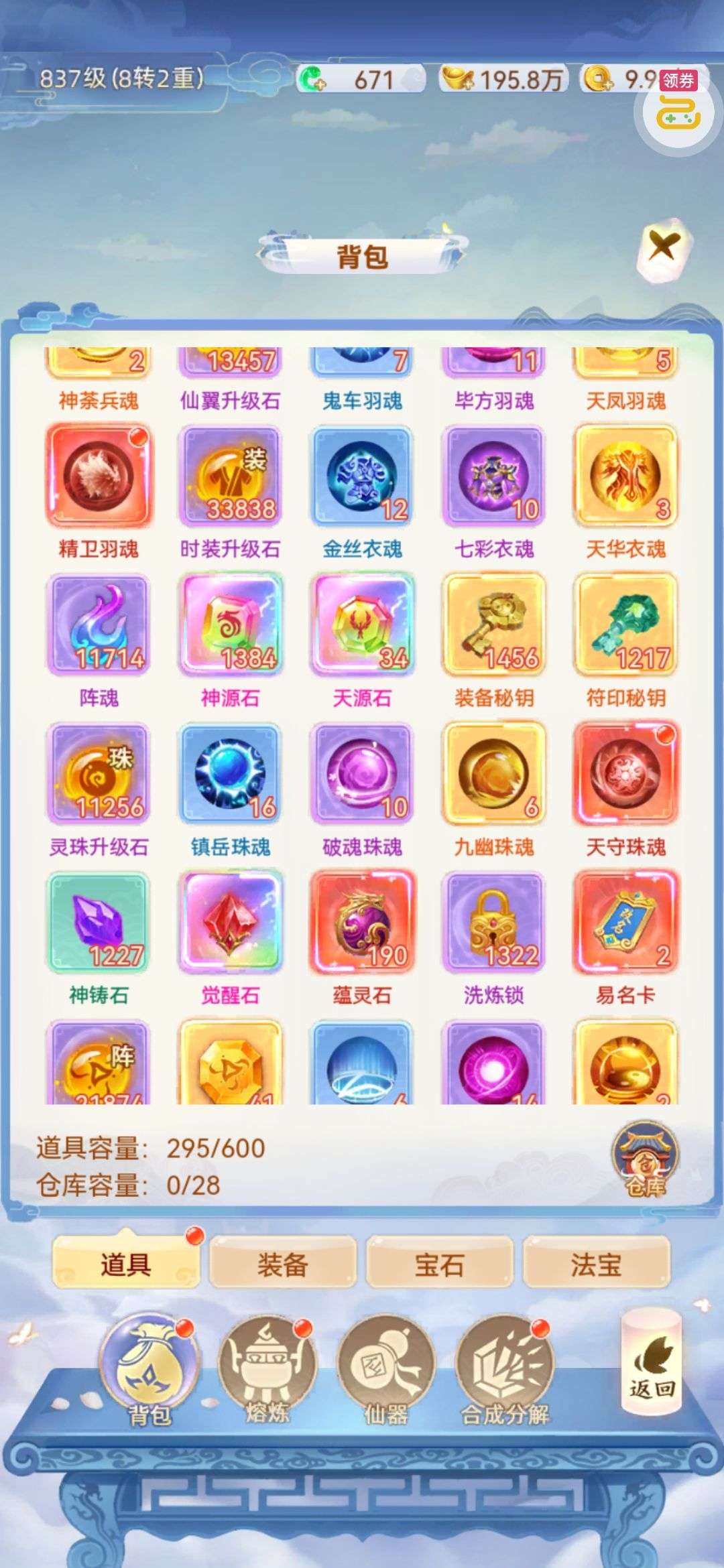This screenshot has height=1568, width=724.
Task: Select the 天守珠魂 item
Action: click(x=625, y=773)
